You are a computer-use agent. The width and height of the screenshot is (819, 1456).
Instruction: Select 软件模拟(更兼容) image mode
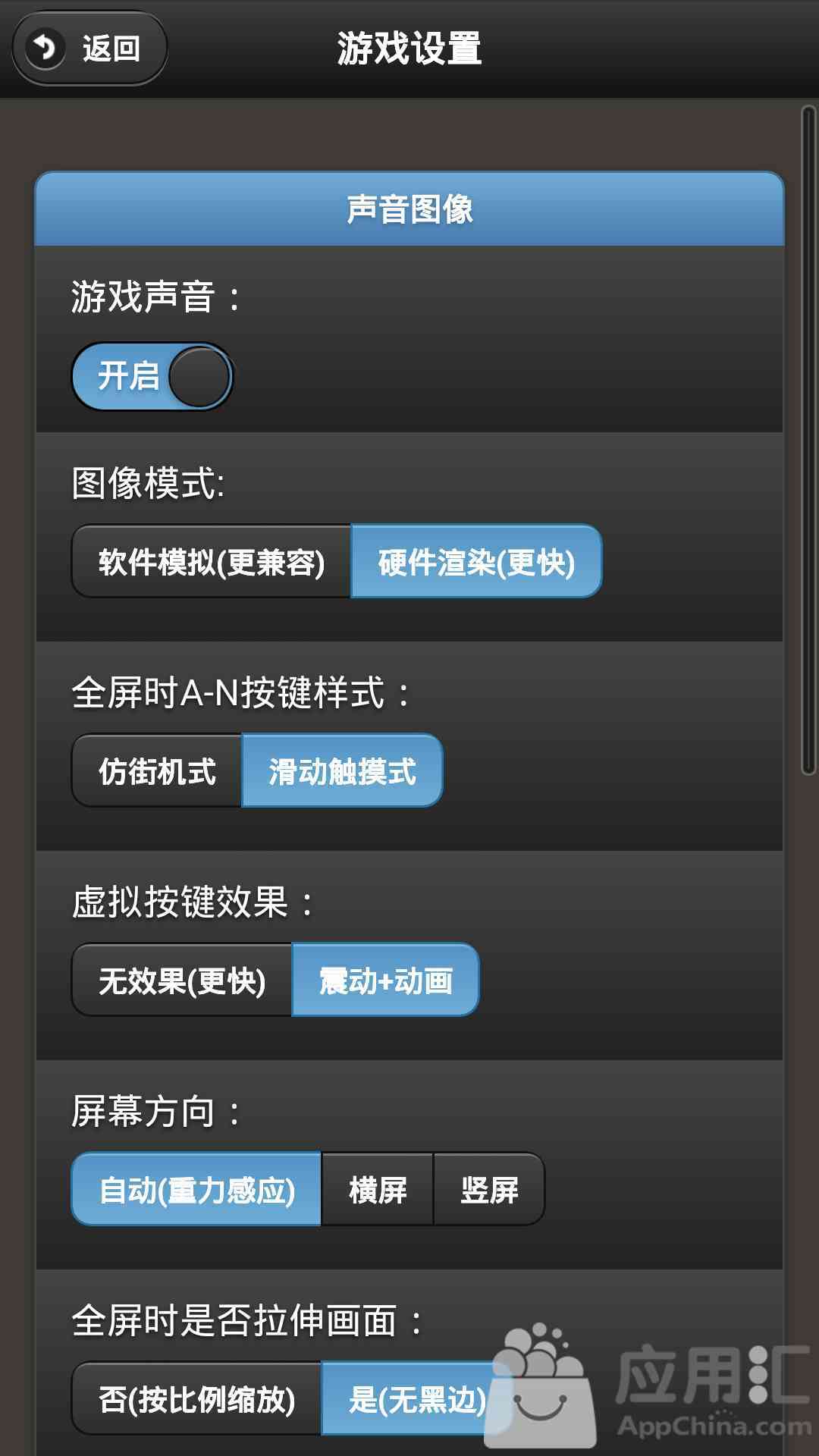(x=212, y=562)
